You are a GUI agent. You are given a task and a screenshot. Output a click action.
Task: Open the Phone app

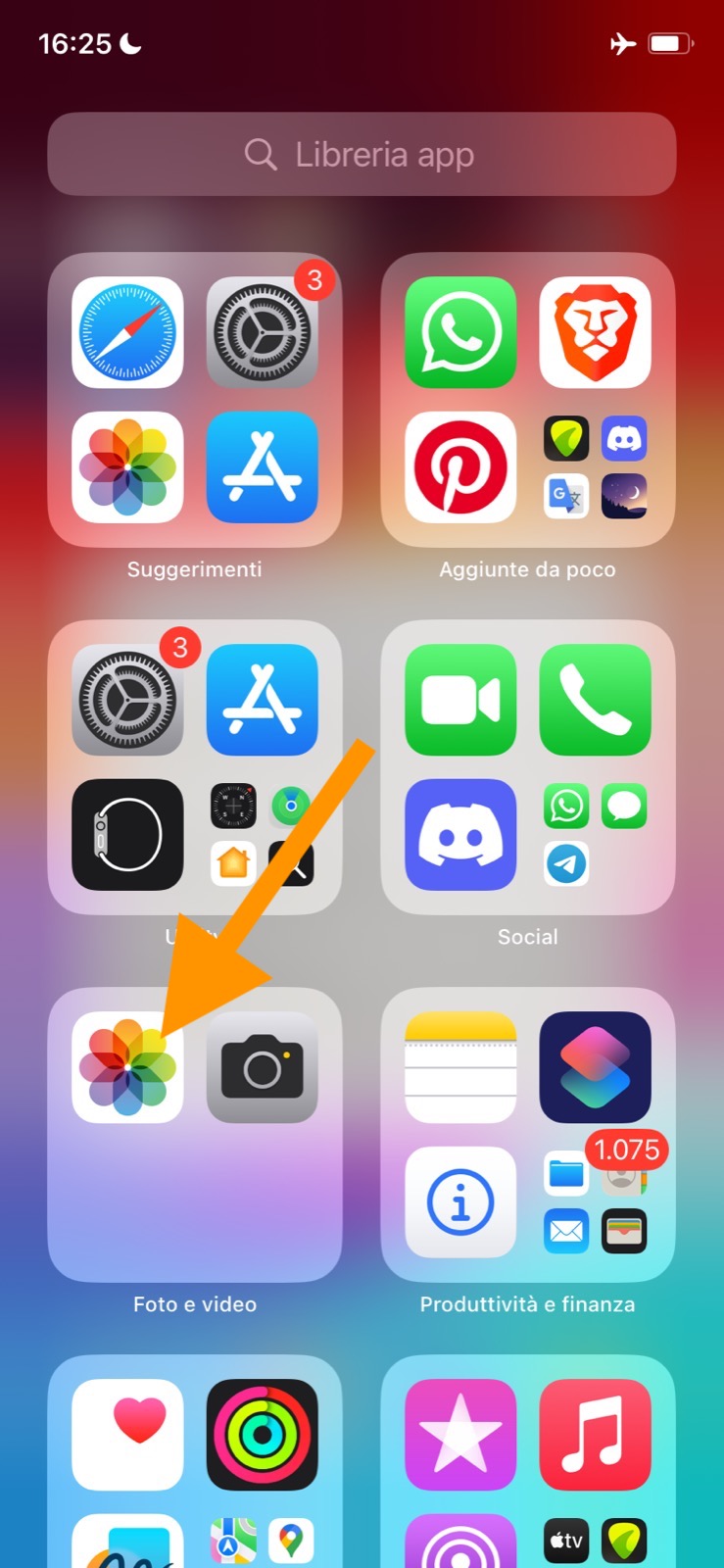[x=595, y=700]
